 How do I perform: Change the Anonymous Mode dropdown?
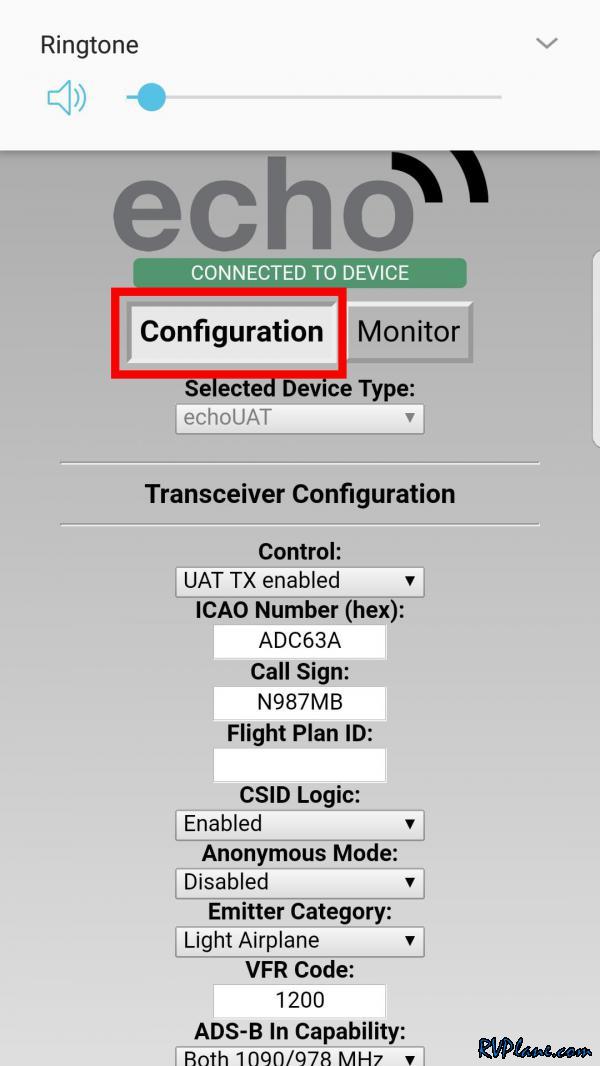[300, 882]
